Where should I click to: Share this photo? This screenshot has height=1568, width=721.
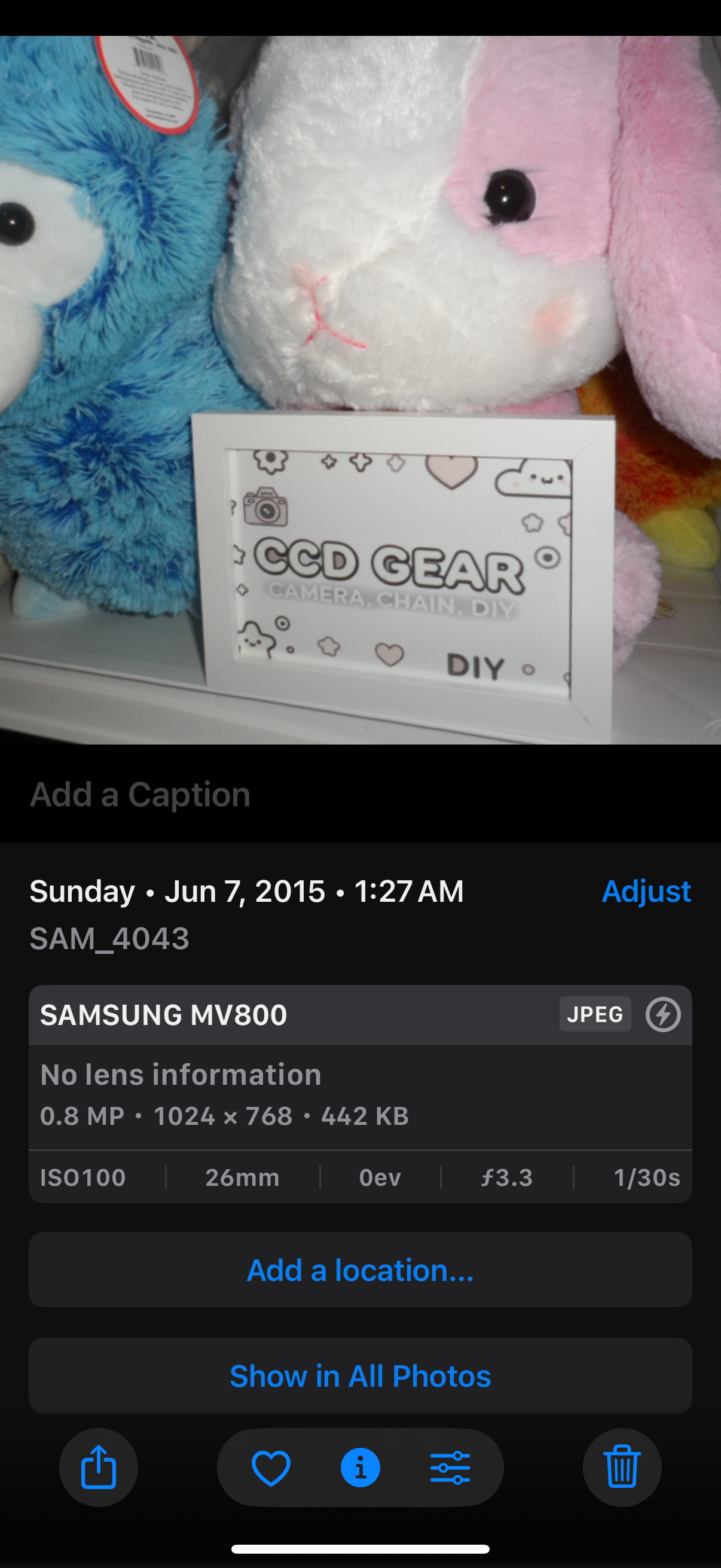99,1467
